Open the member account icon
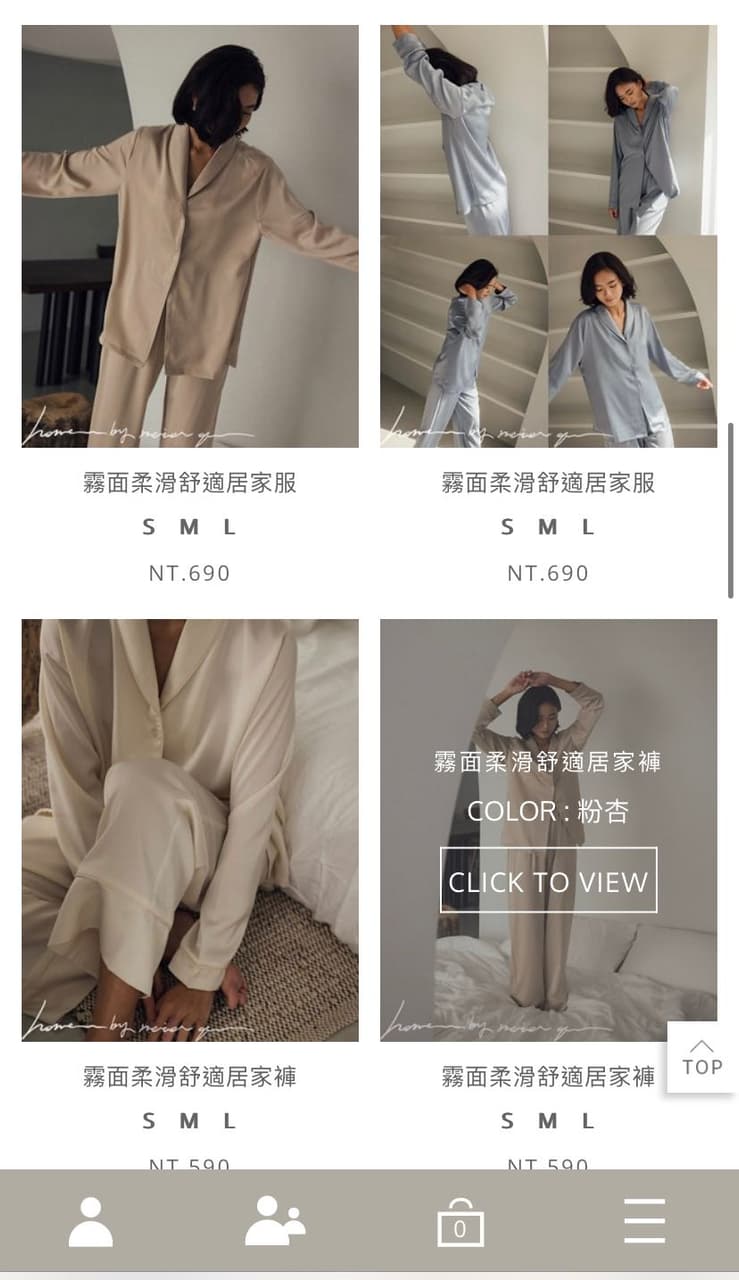This screenshot has height=1280, width=739. click(91, 1221)
